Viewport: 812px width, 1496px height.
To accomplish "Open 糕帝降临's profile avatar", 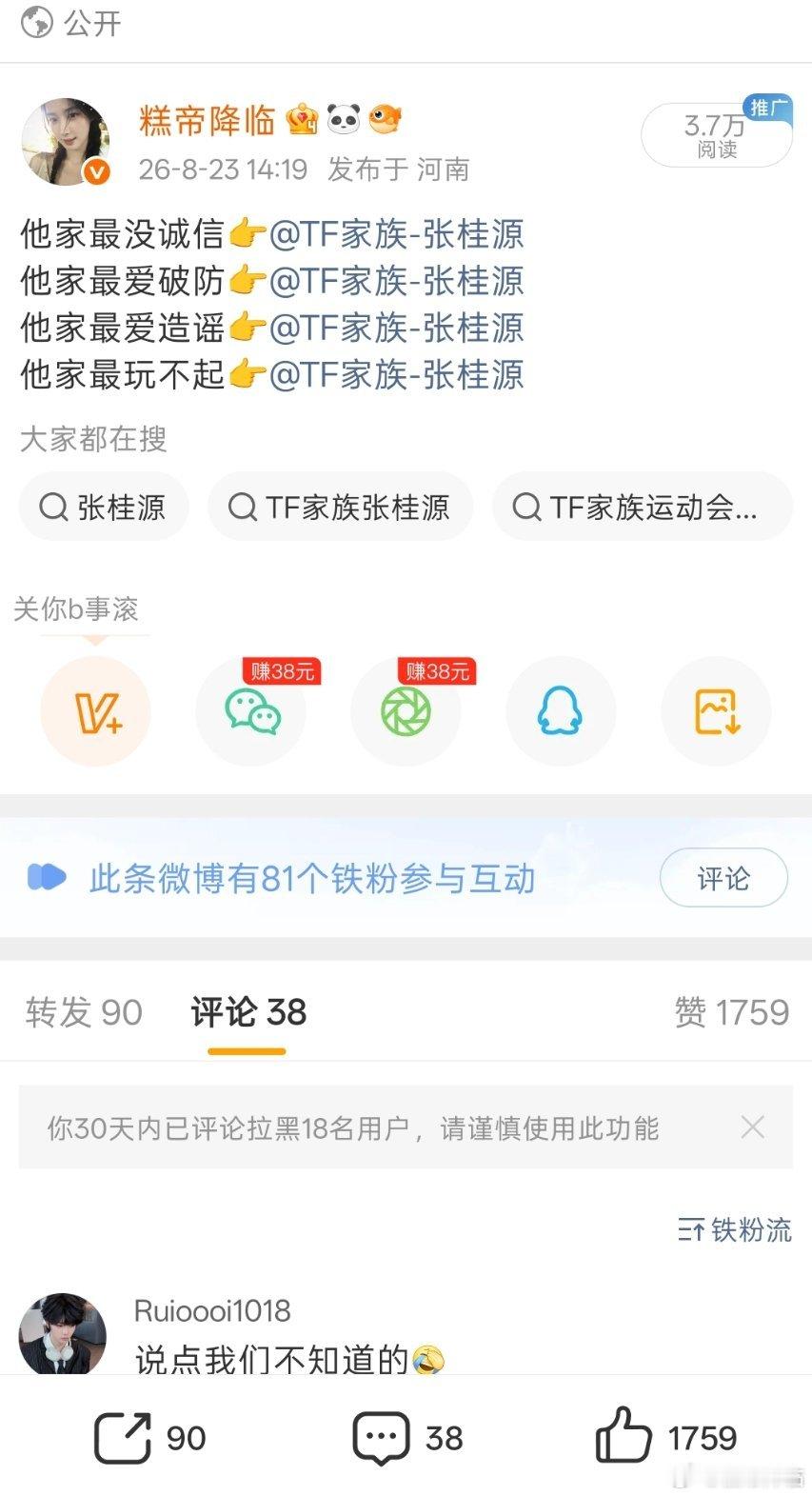I will point(66,141).
